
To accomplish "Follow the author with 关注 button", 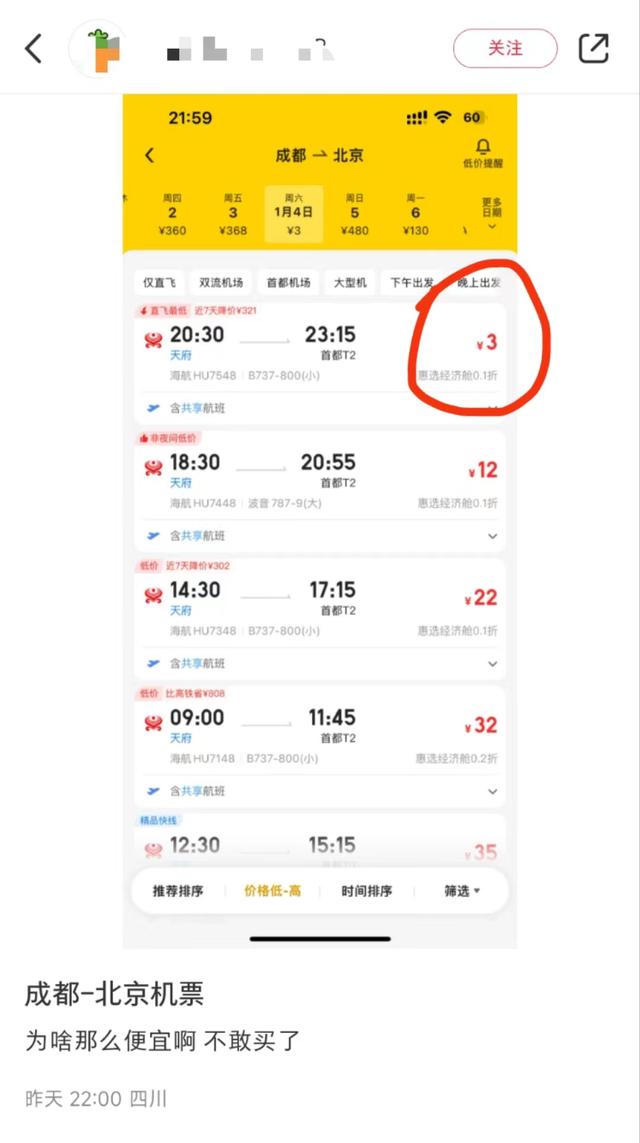I will pos(505,48).
